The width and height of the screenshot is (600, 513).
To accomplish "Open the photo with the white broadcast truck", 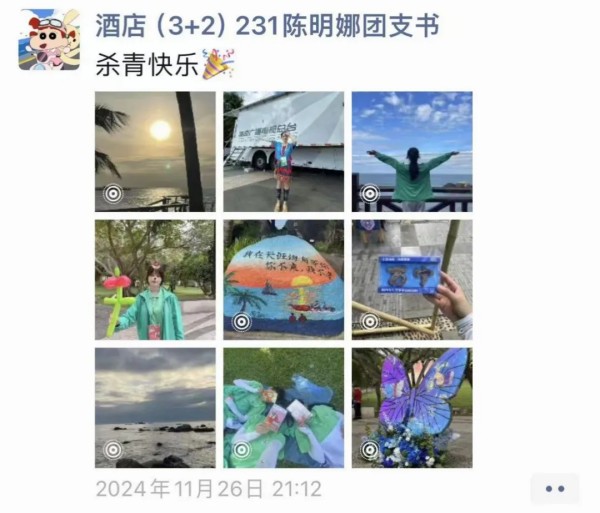I will click(x=283, y=151).
